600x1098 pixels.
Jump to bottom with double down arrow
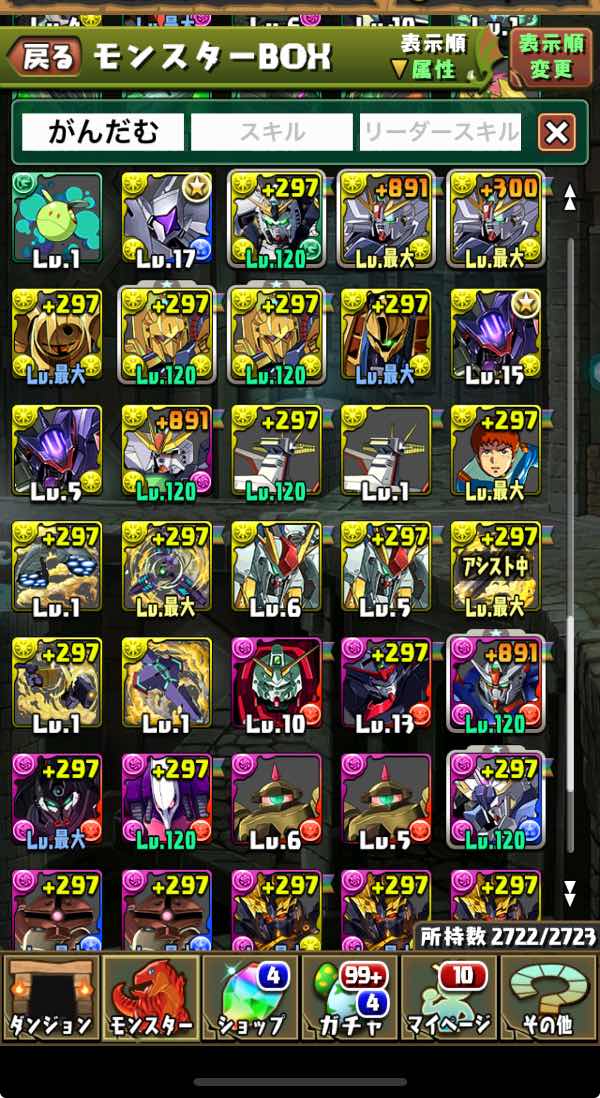tap(570, 891)
